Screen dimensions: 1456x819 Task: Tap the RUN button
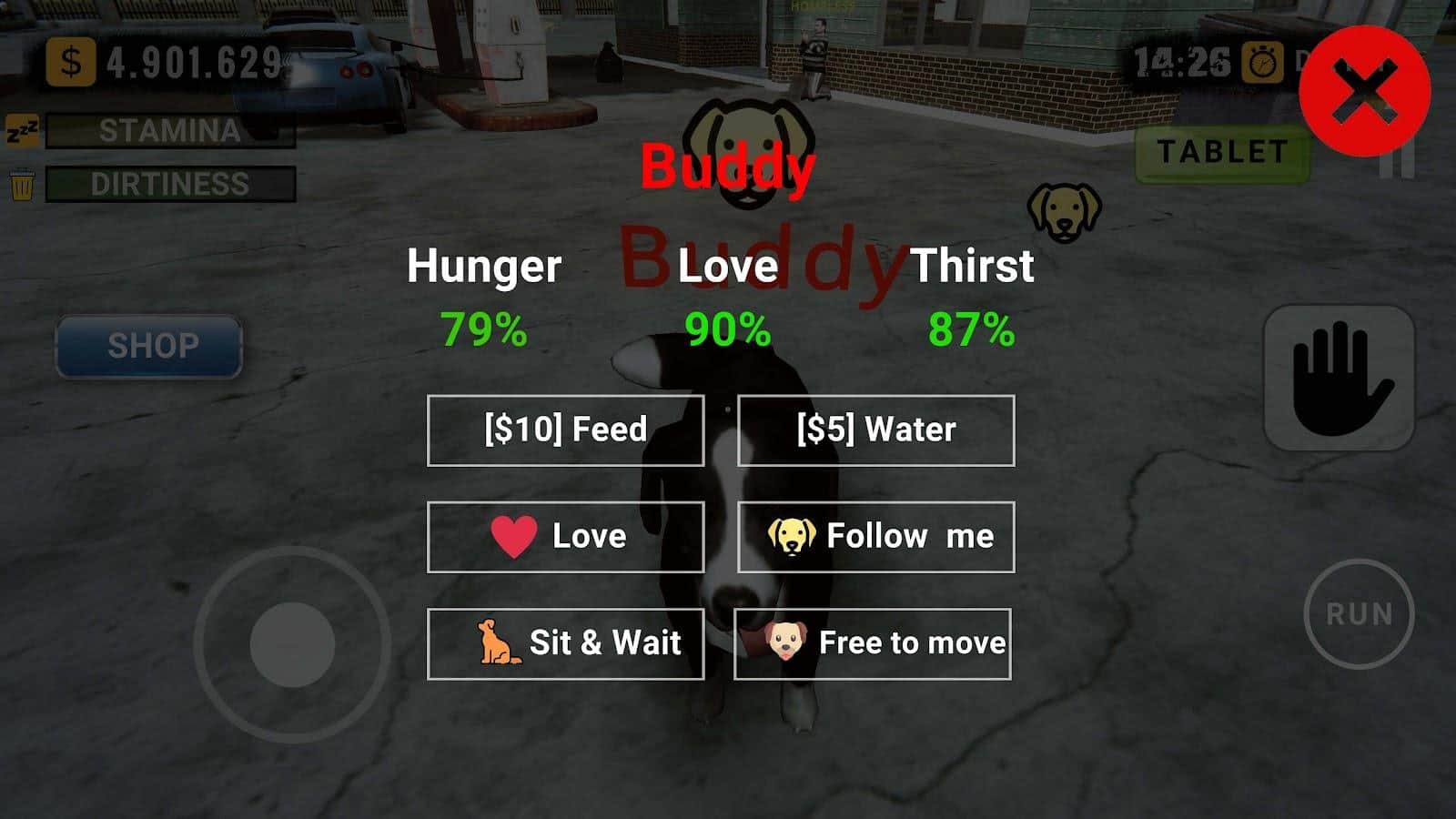[1359, 614]
